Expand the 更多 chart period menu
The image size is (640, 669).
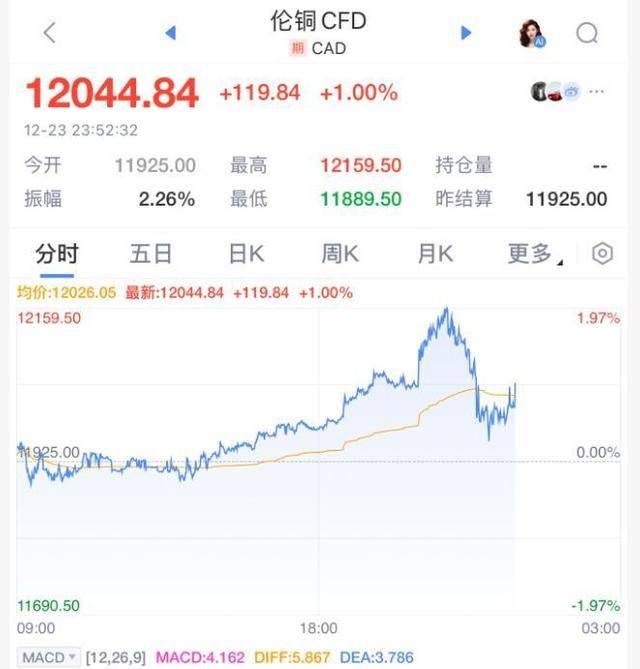coord(532,254)
